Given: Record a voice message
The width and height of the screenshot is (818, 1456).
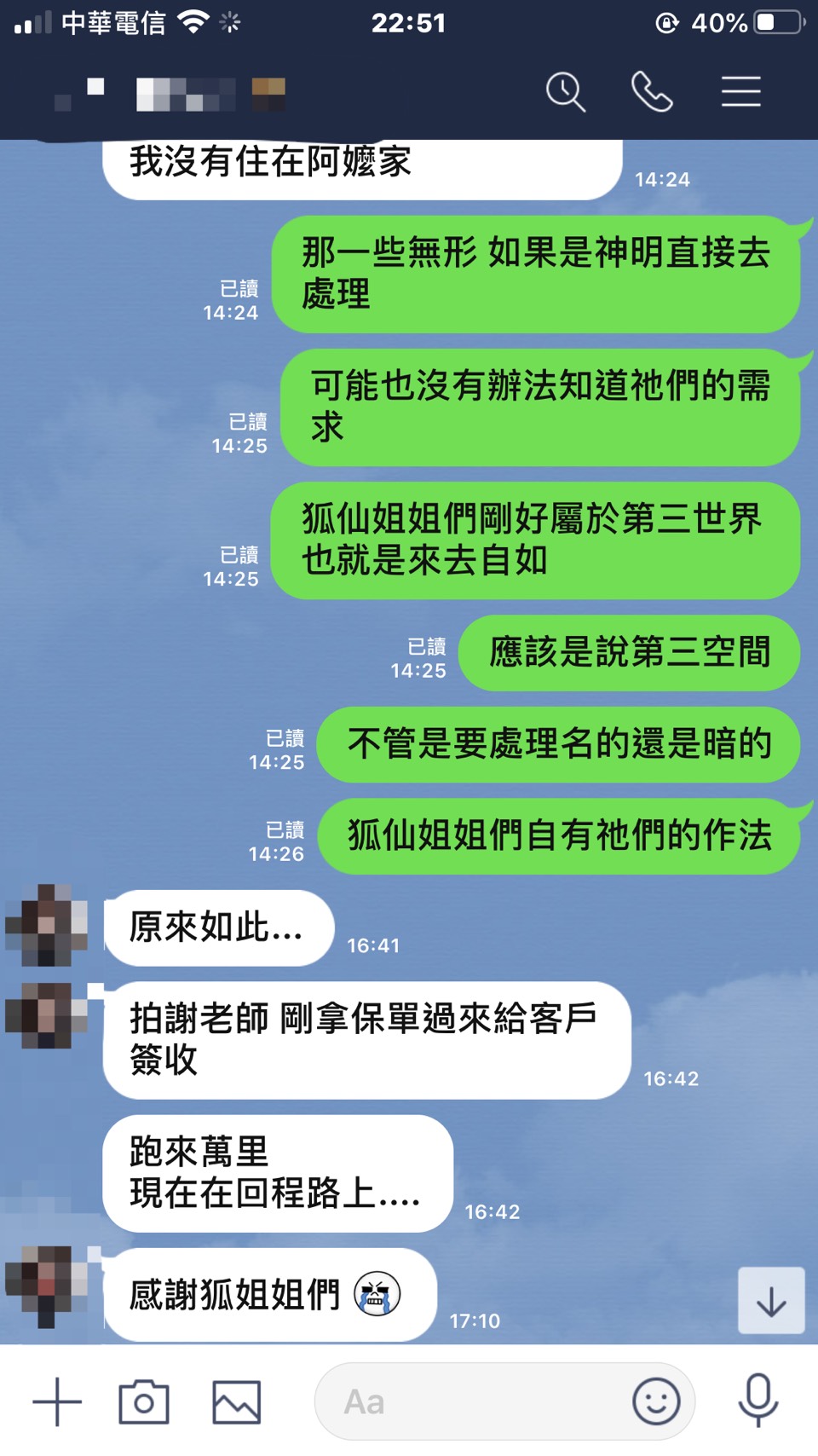Looking at the screenshot, I should click(x=758, y=1401).
